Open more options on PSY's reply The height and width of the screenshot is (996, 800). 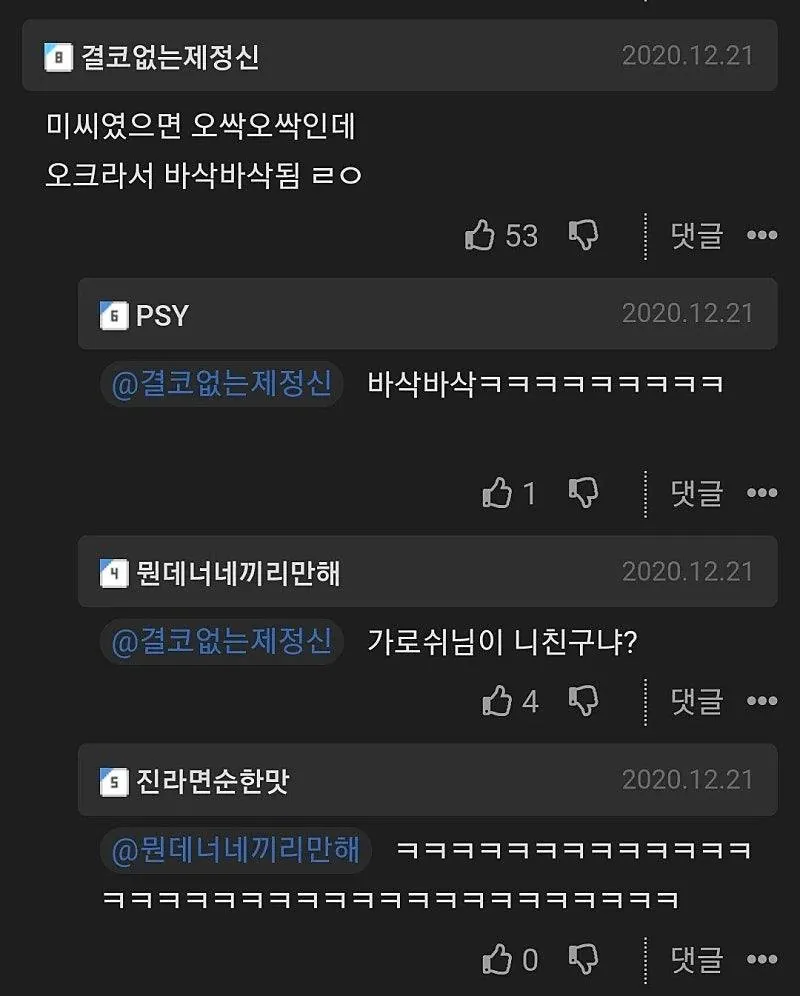762,493
